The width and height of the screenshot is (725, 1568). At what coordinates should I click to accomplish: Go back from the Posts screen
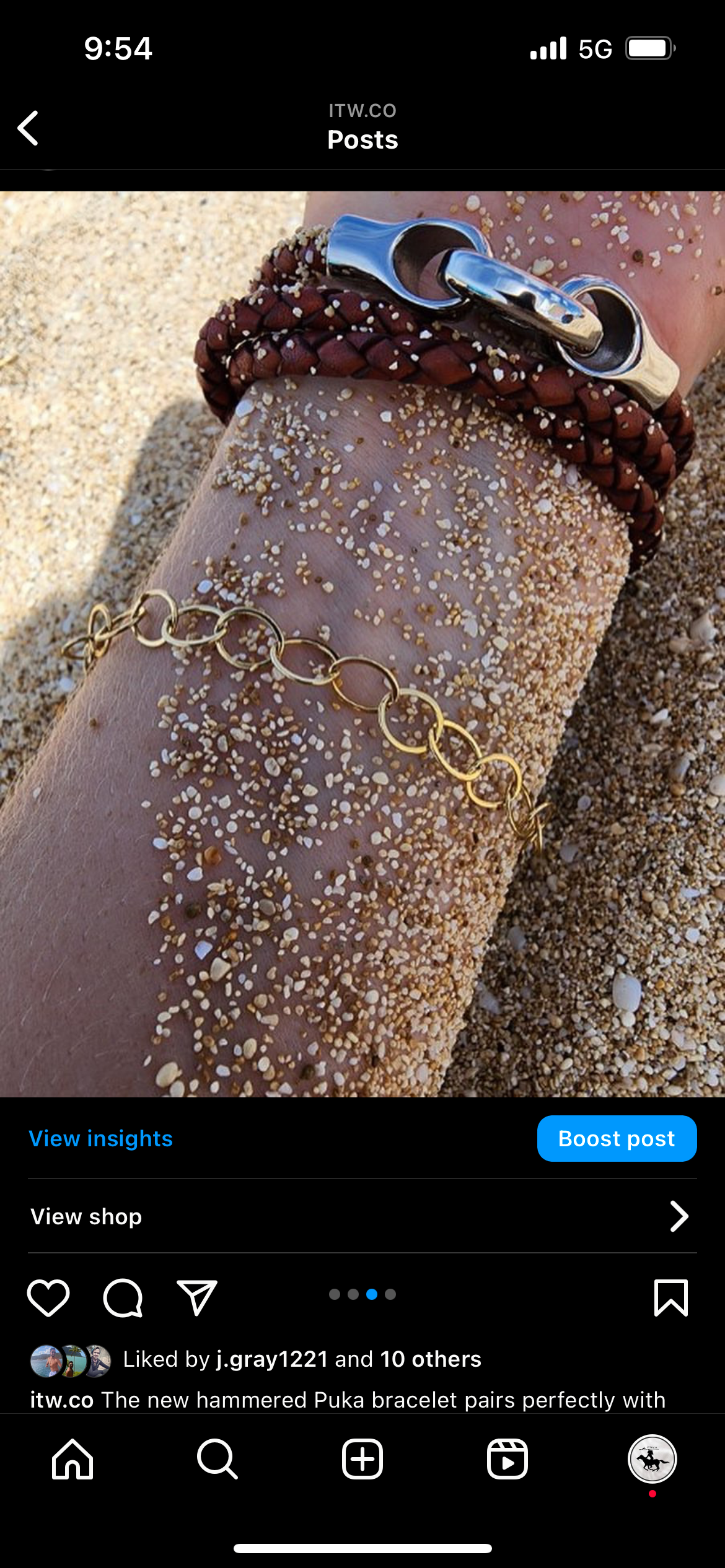click(29, 128)
